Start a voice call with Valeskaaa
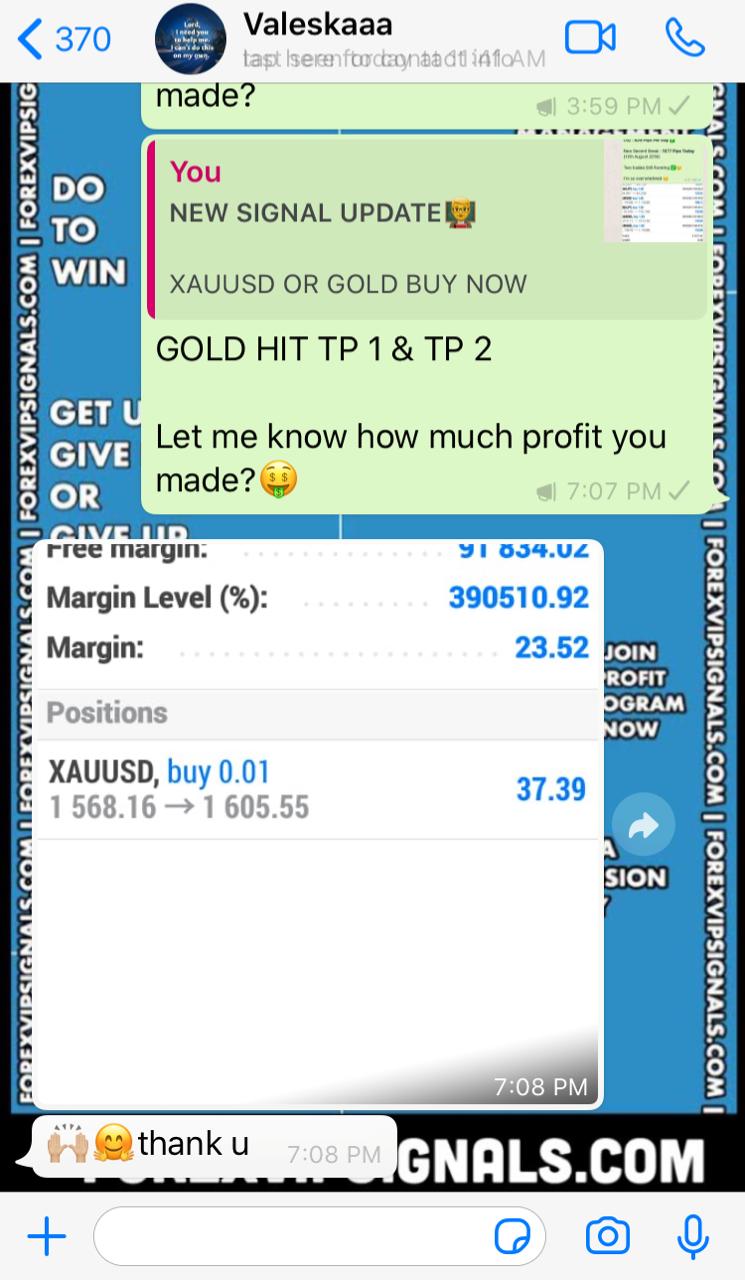745x1280 pixels. click(x=685, y=39)
